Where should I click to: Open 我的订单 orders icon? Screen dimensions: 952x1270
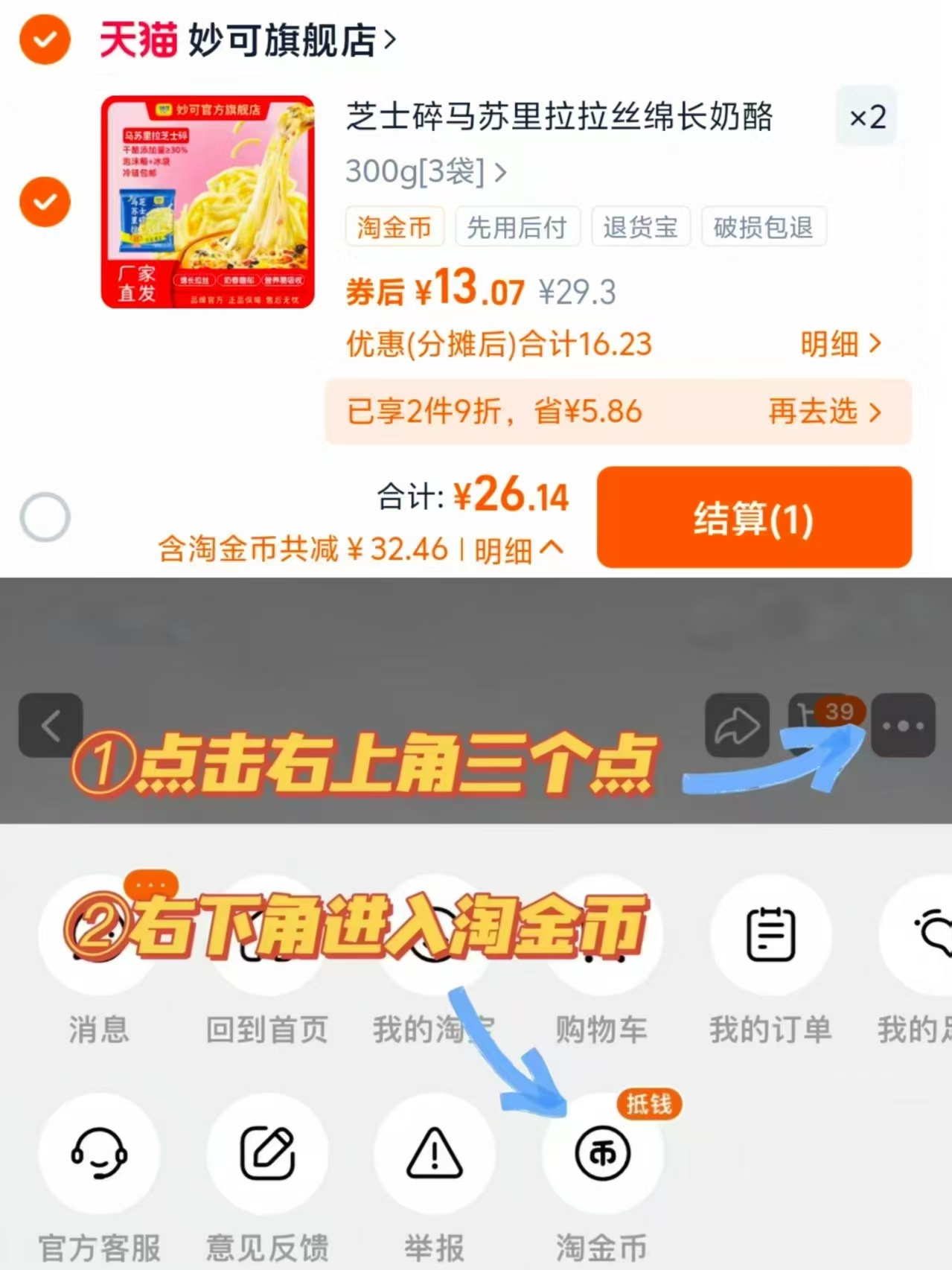[770, 936]
